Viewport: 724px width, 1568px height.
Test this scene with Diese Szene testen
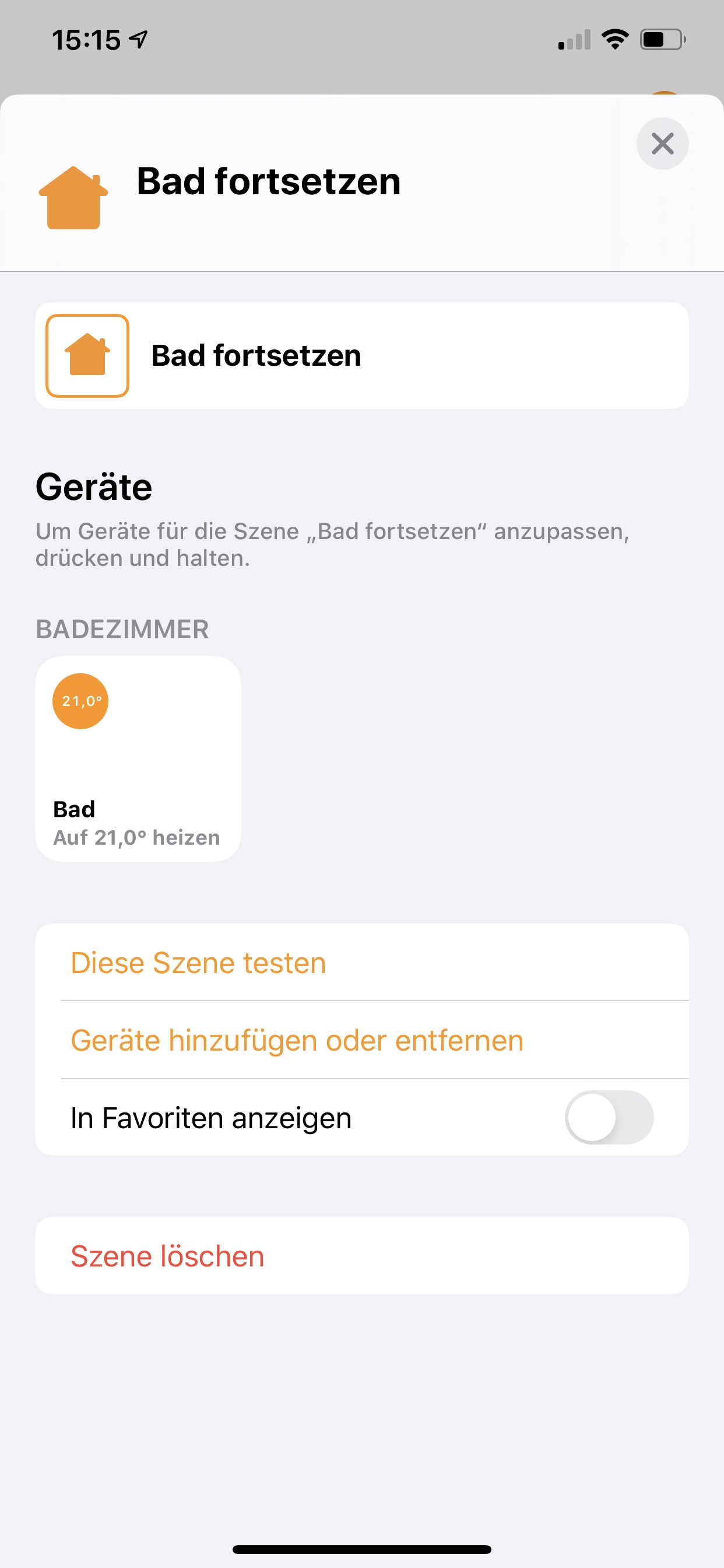(198, 963)
